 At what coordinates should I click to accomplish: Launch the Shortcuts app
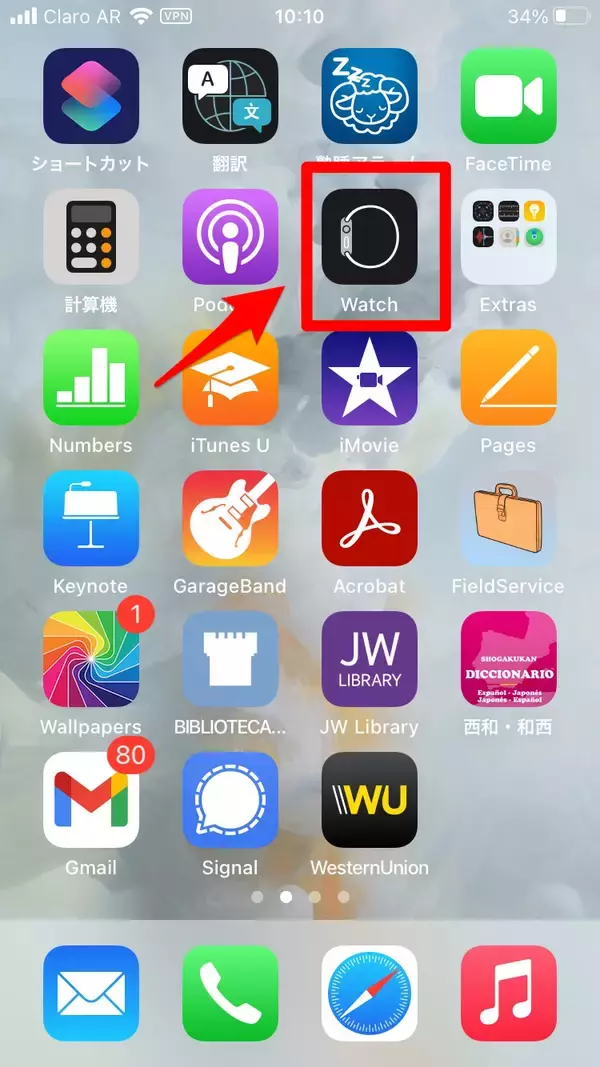pyautogui.click(x=91, y=96)
